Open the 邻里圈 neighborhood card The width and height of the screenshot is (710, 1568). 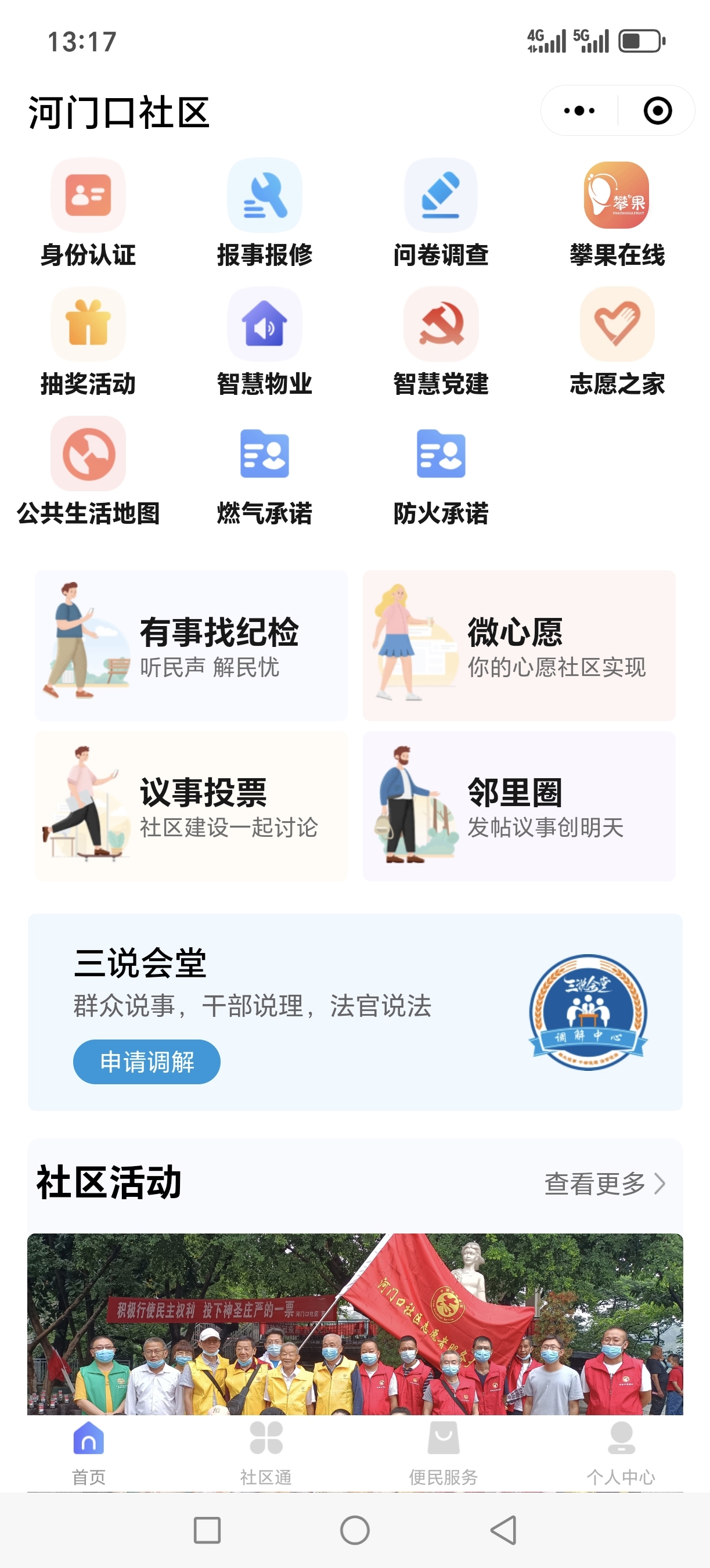click(x=519, y=806)
